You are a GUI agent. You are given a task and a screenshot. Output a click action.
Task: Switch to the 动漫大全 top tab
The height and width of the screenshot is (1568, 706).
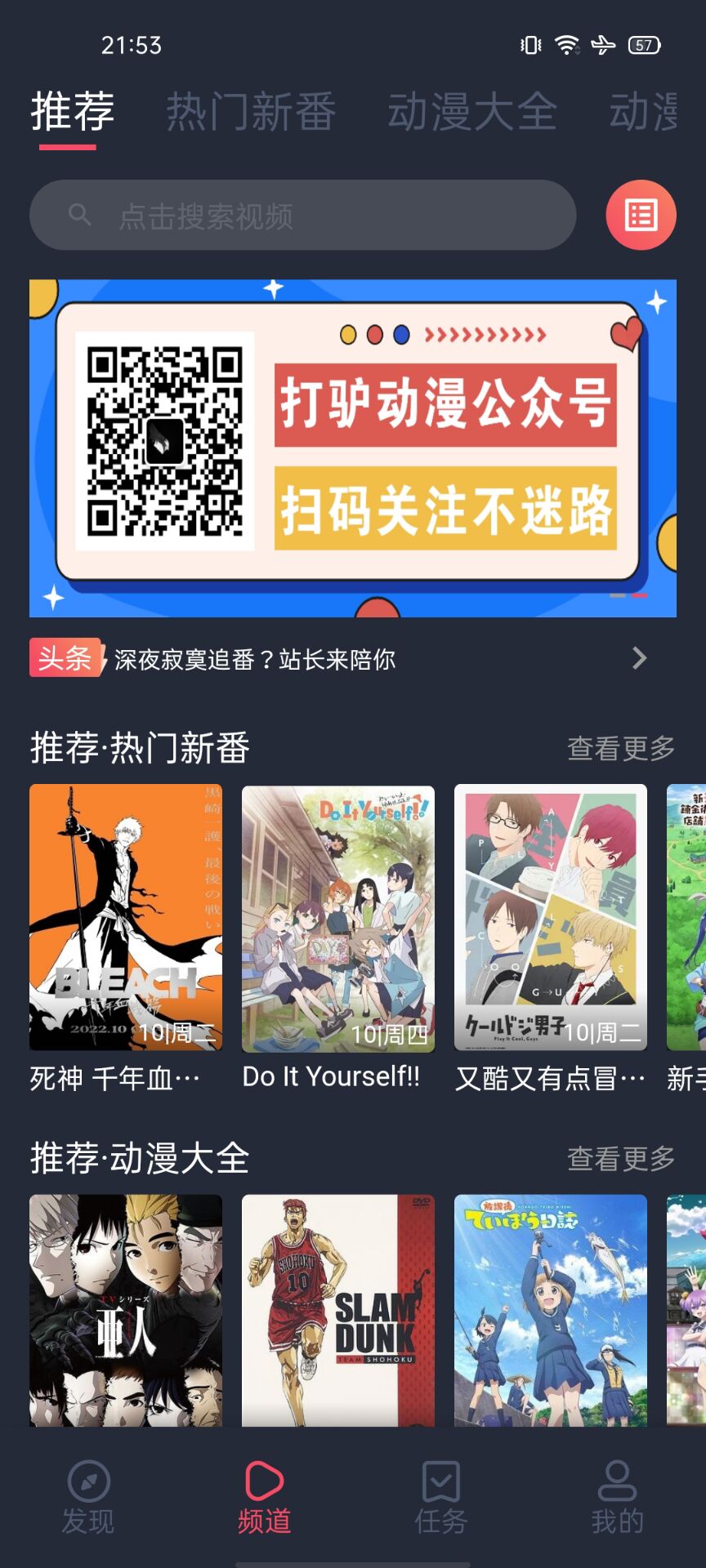471,112
